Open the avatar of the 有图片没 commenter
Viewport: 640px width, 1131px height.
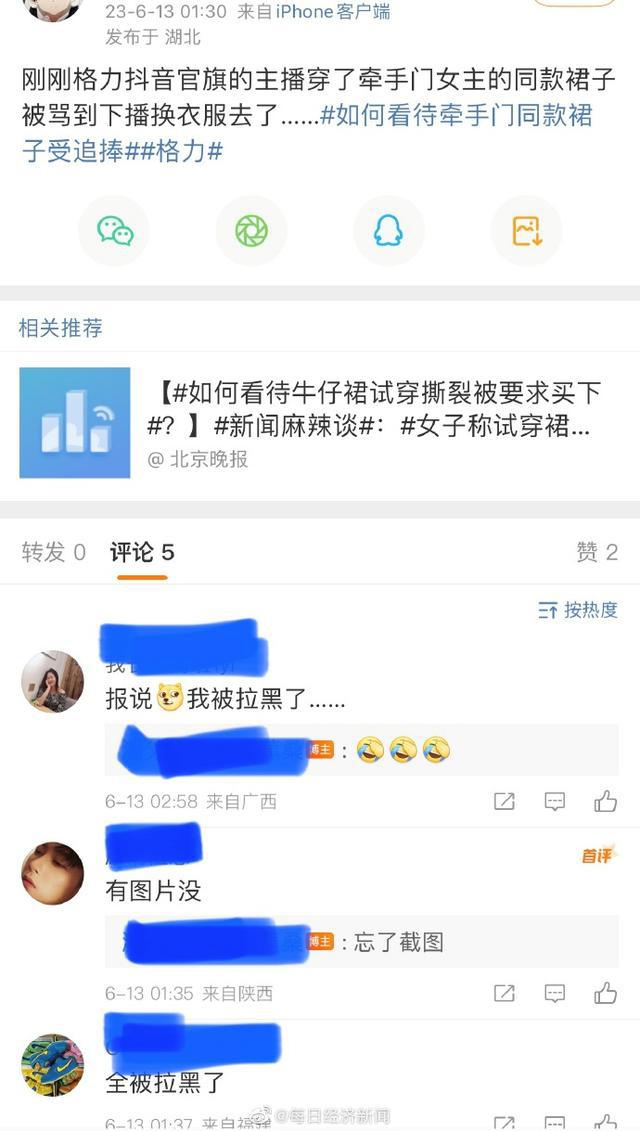(x=53, y=872)
